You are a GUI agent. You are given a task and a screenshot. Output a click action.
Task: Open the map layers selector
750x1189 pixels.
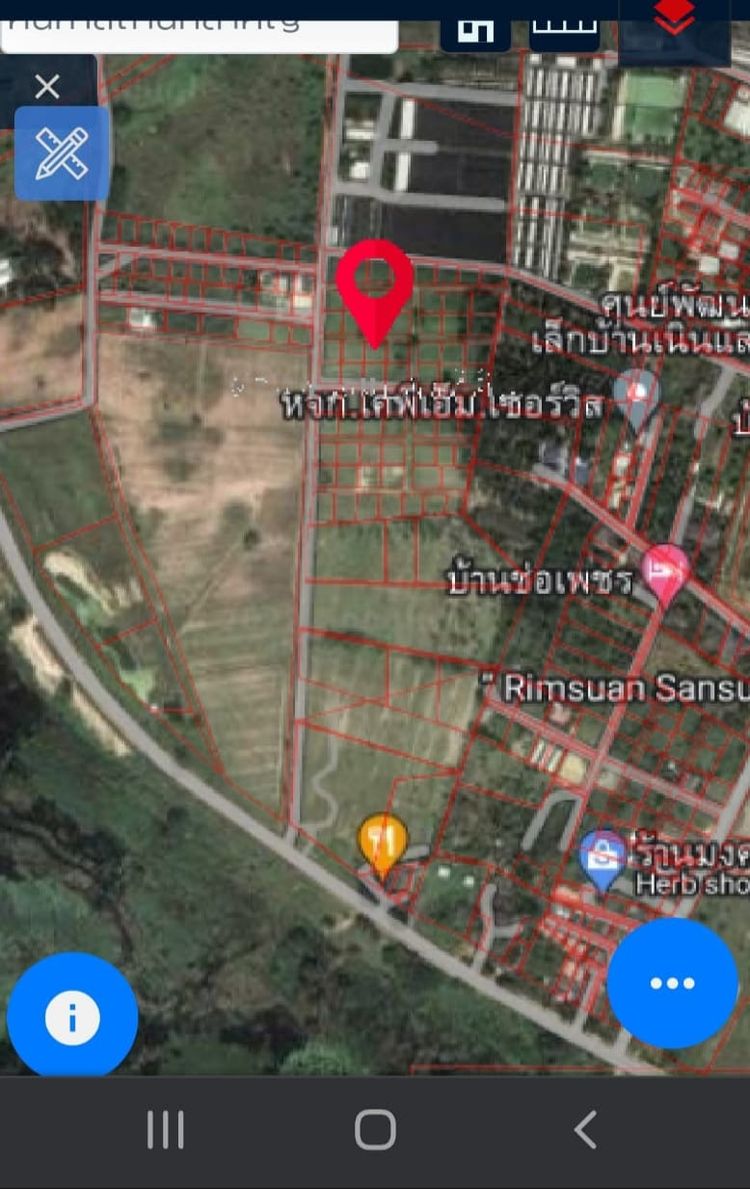tap(674, 22)
